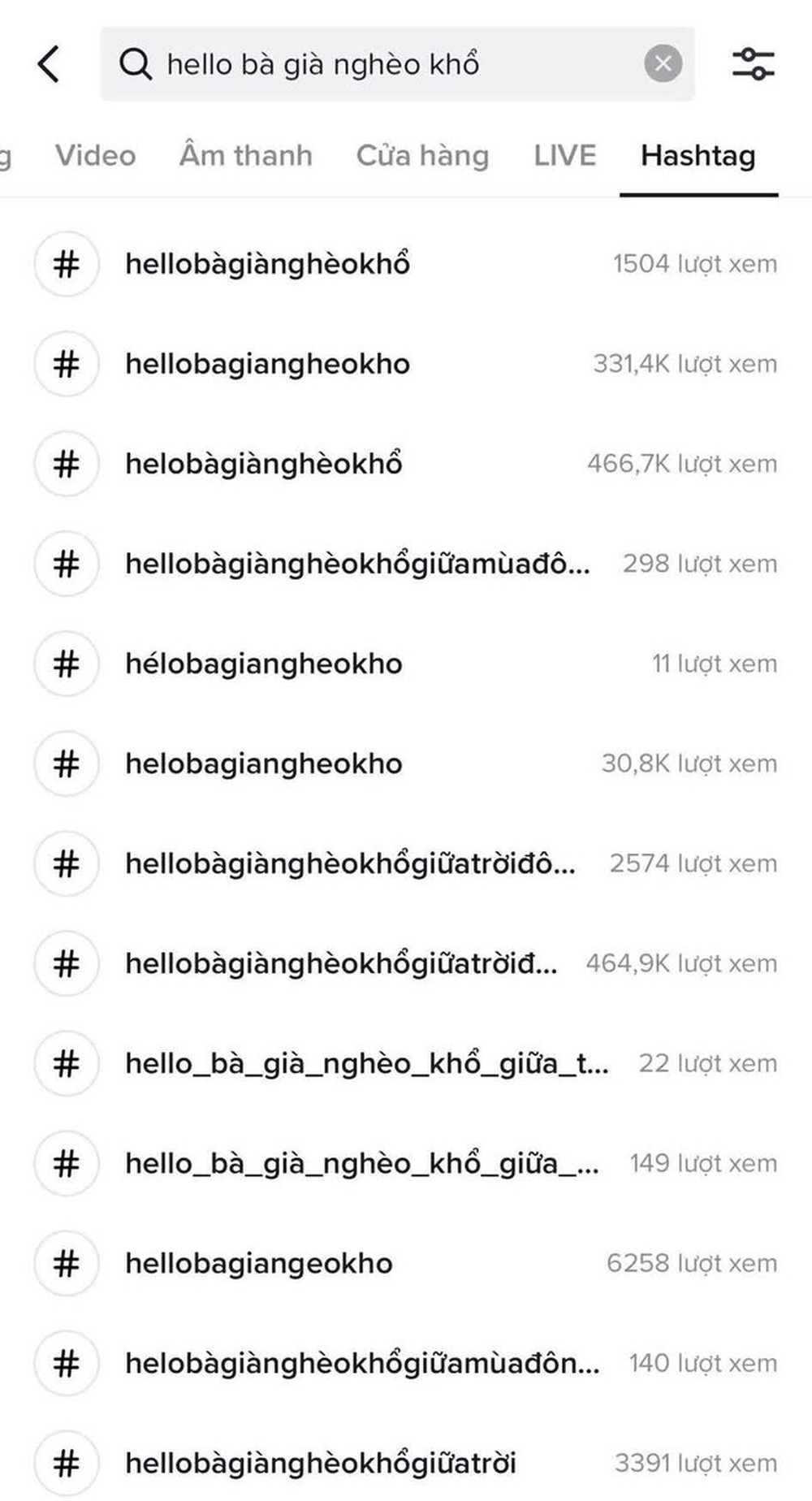Viewport: 812px width, 1501px height.
Task: Switch to the Cửa hàng tab
Action: pyautogui.click(x=422, y=155)
